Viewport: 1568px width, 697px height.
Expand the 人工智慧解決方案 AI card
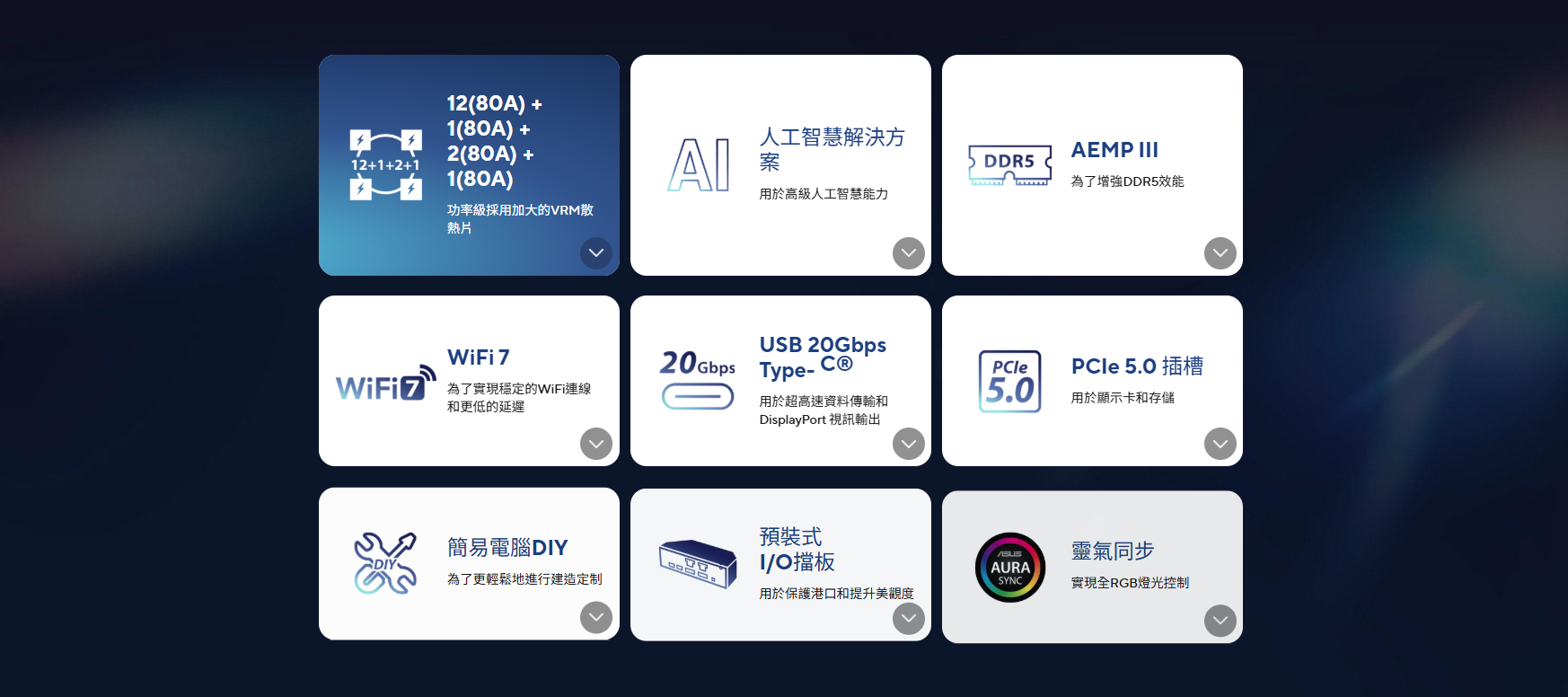click(x=908, y=253)
